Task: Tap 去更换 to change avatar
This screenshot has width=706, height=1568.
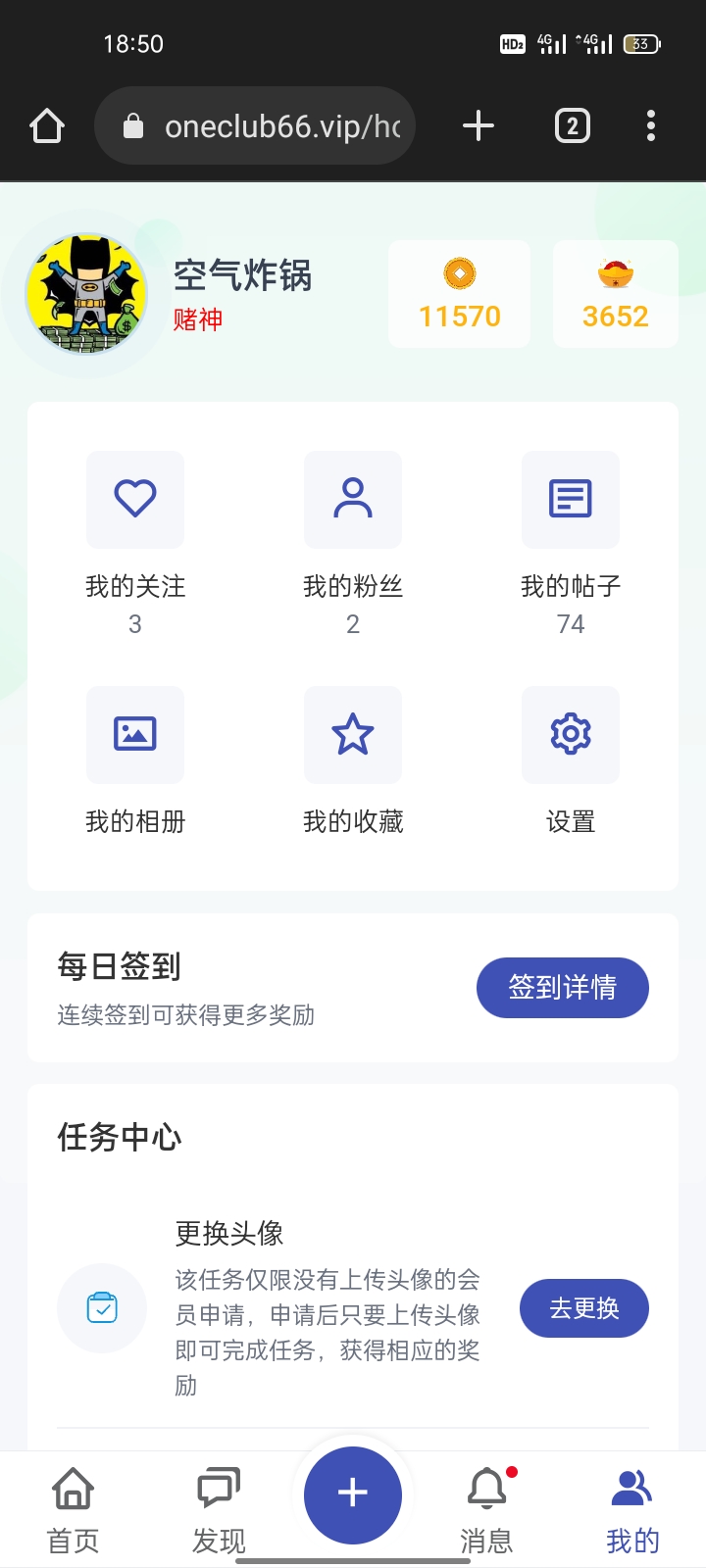Action: [x=584, y=1308]
